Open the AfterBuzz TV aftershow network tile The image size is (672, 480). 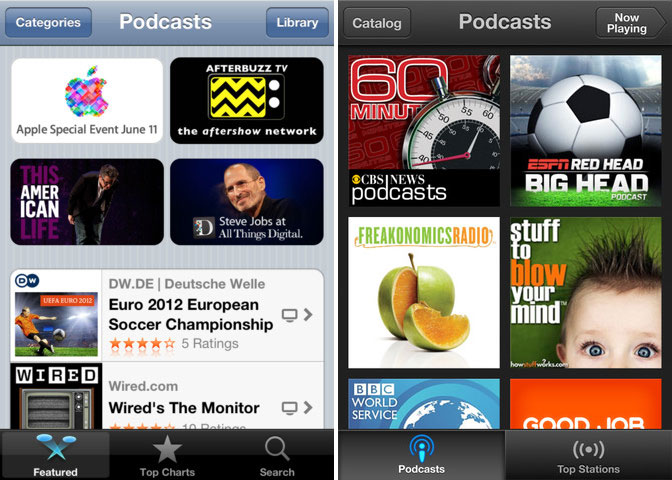coord(247,100)
